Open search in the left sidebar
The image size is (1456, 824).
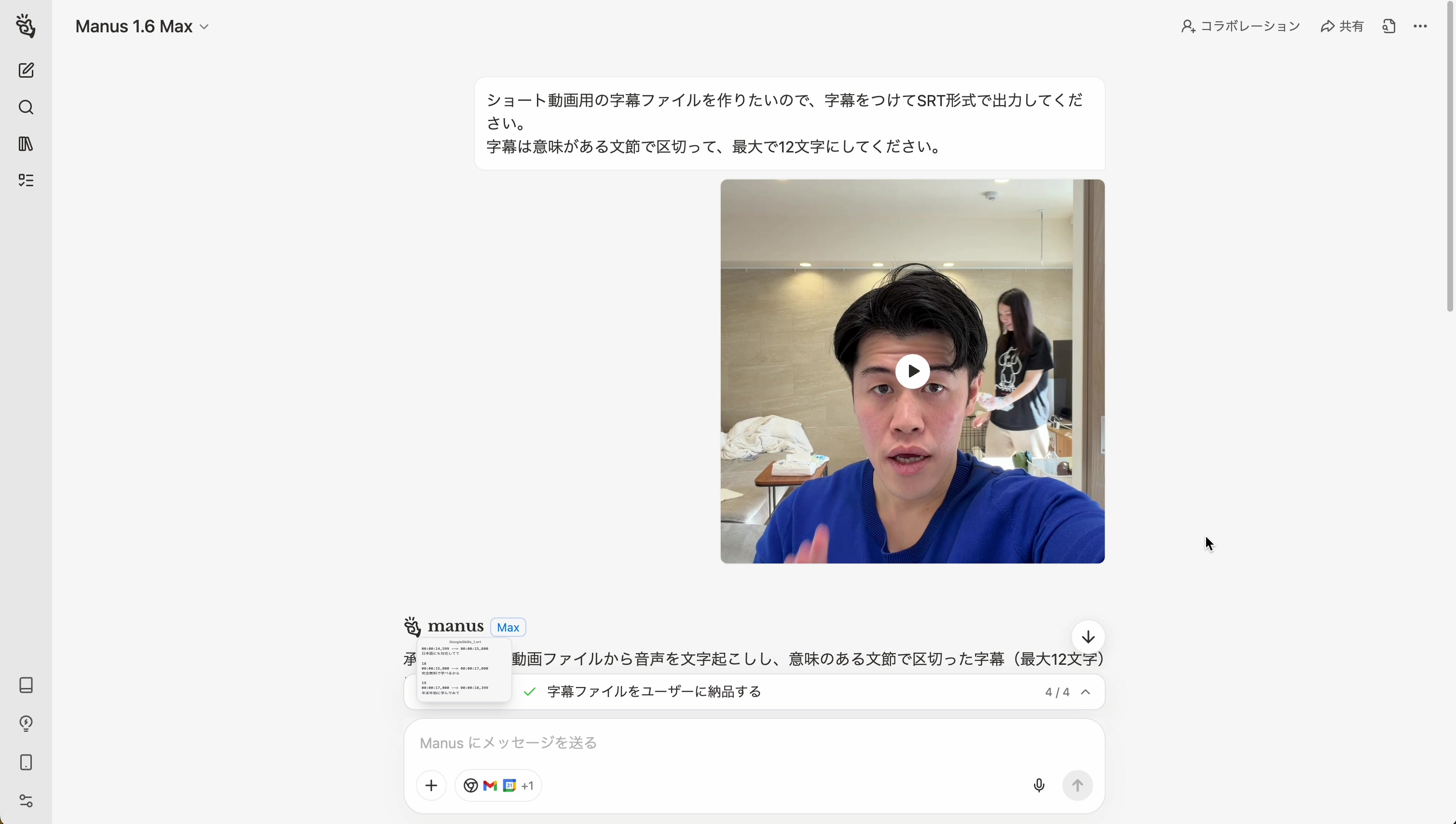coord(26,108)
